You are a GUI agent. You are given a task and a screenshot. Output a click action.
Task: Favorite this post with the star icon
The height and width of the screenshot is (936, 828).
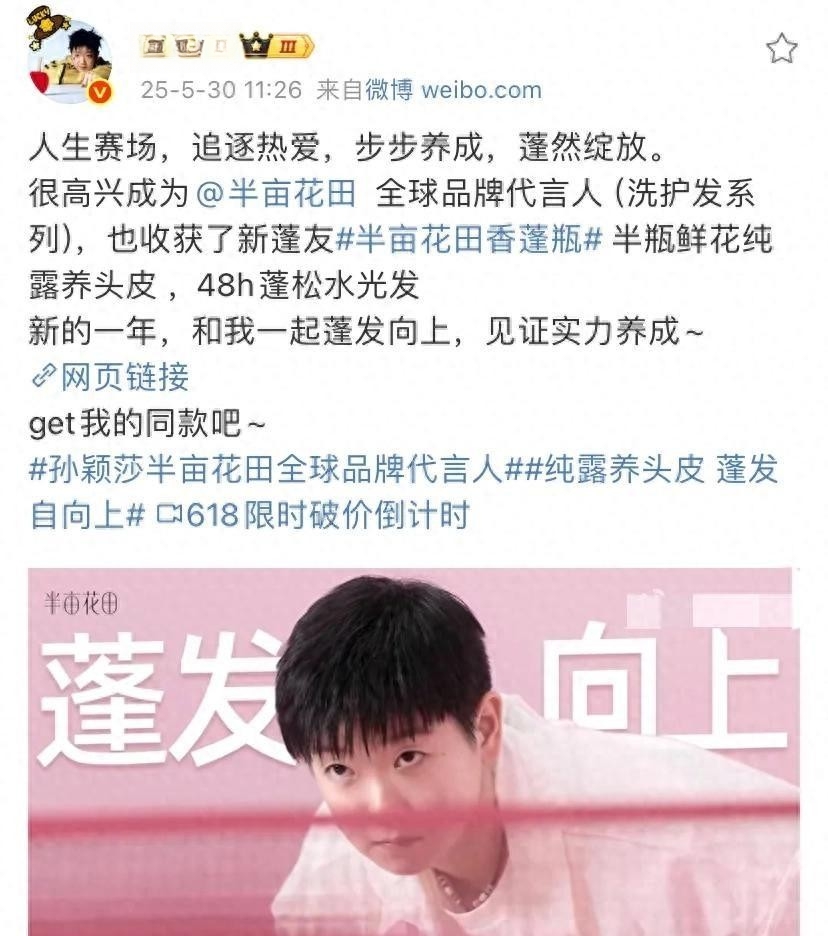tap(781, 48)
